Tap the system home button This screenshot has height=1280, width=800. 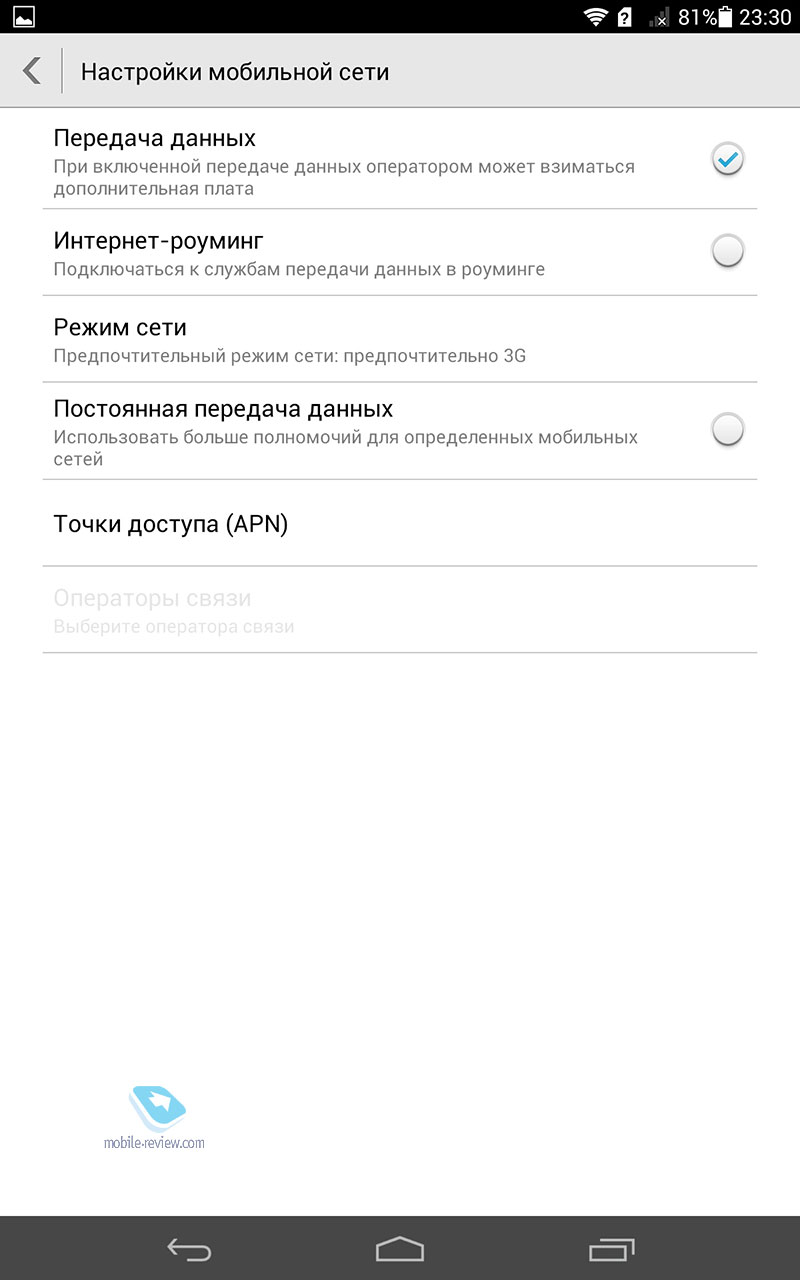pos(400,1248)
